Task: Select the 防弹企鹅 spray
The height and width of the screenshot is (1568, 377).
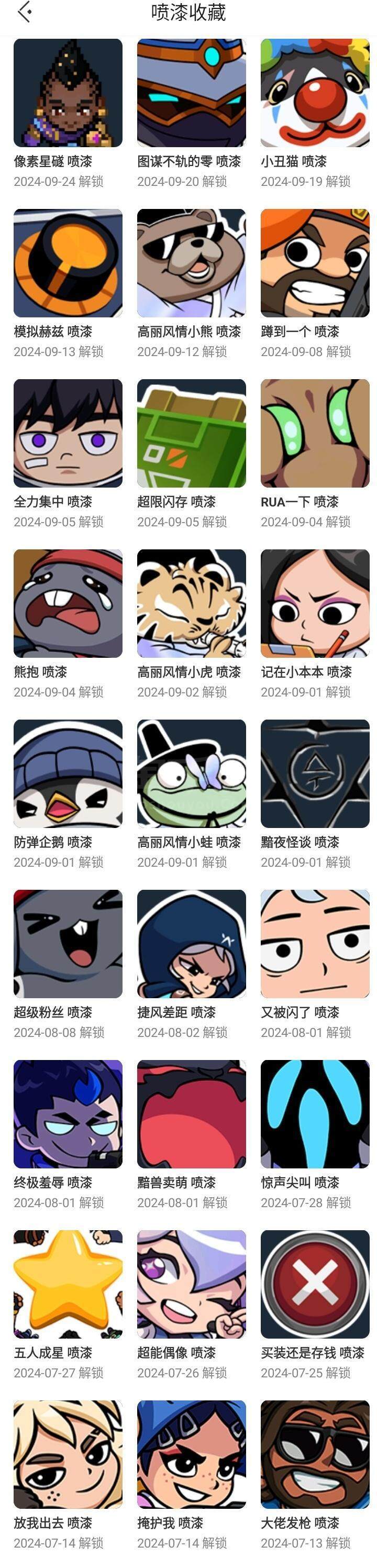Action: coord(68,774)
